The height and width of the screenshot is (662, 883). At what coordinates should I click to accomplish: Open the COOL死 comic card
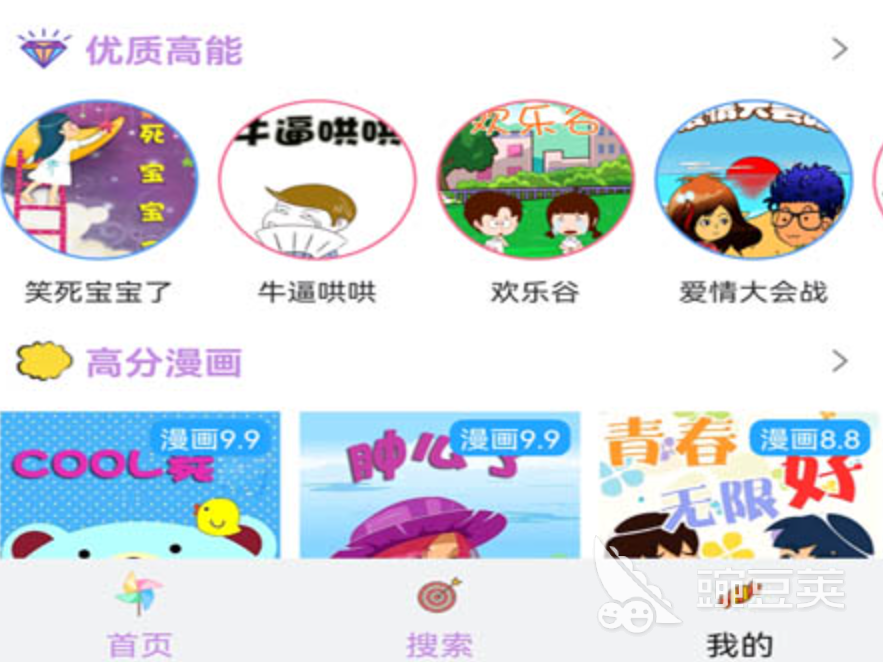[x=140, y=486]
